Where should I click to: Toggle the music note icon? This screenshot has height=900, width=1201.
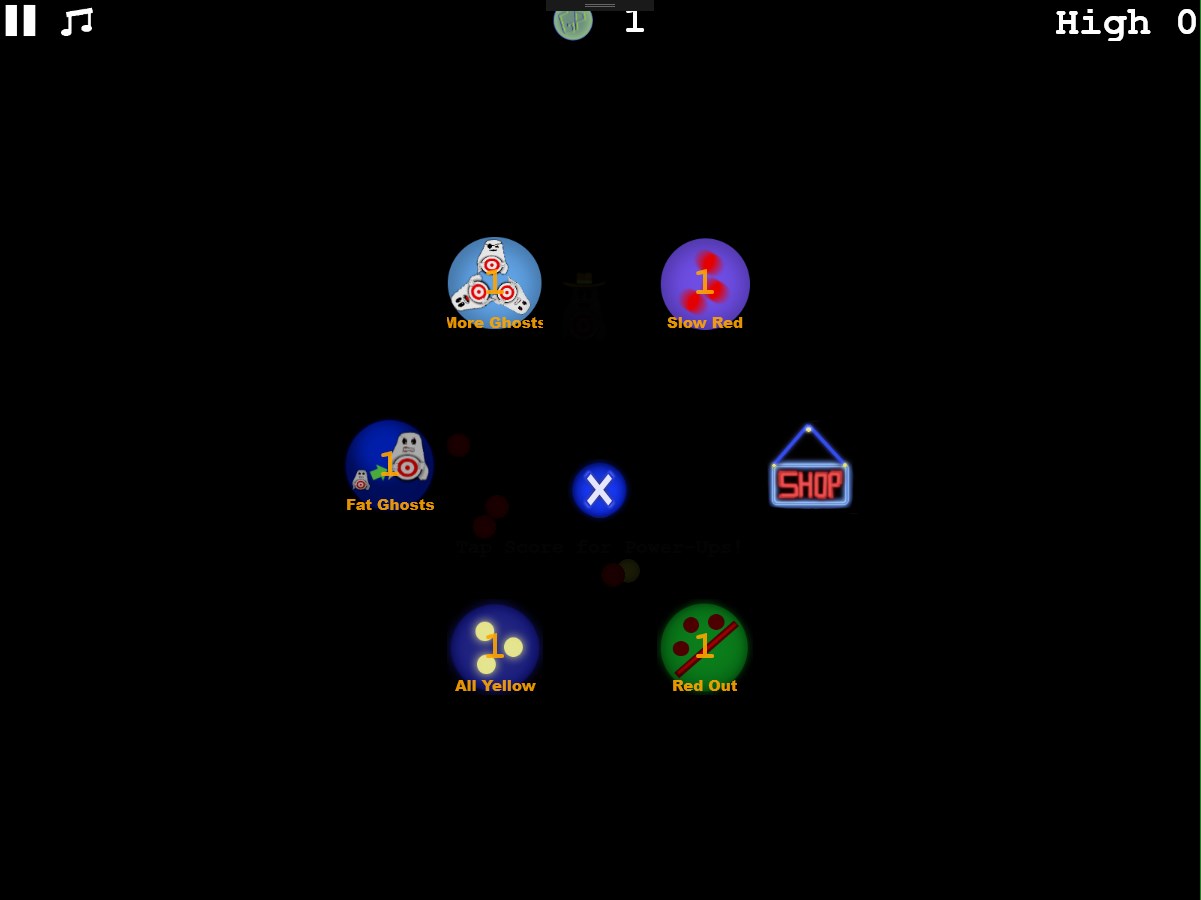pyautogui.click(x=76, y=22)
